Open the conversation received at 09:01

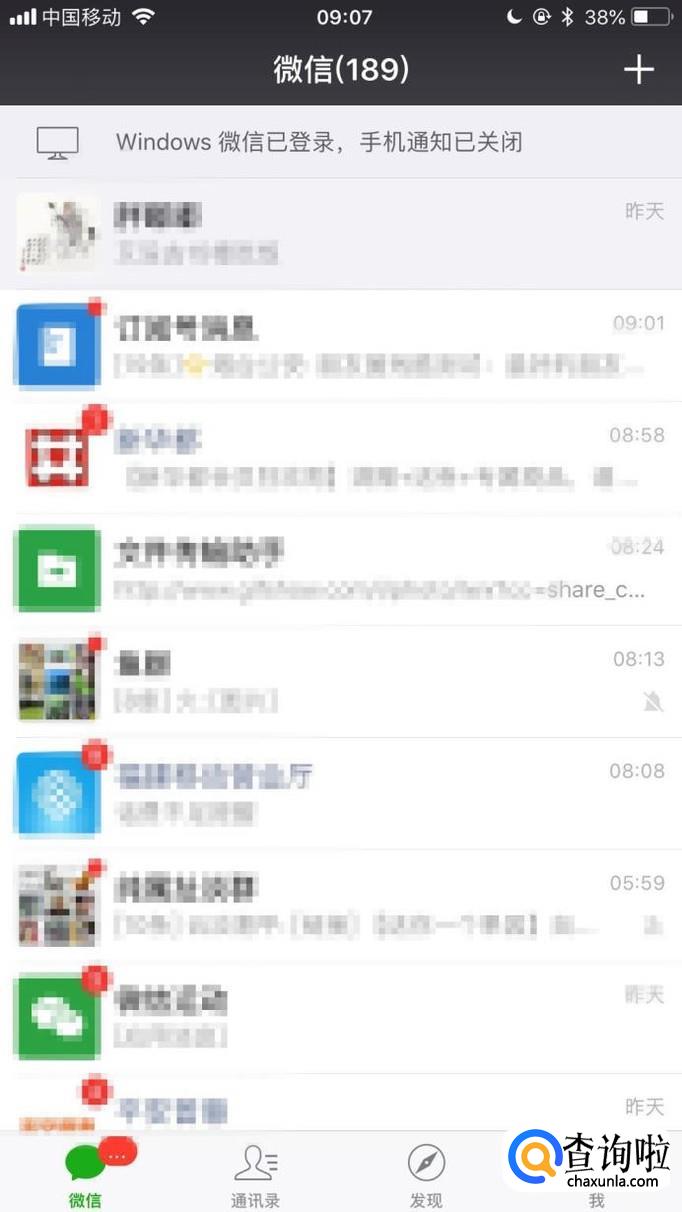tap(340, 346)
